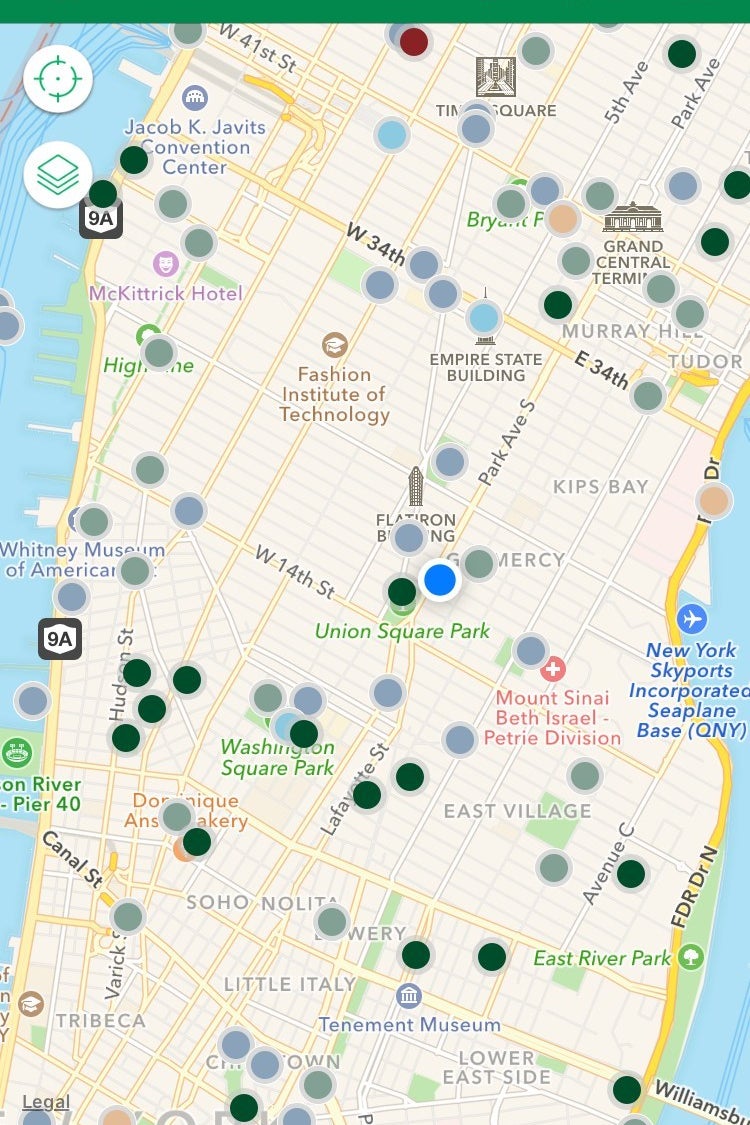The image size is (750, 1125).
Task: Select the orange marker beside Bryant Park
Action: point(563,218)
